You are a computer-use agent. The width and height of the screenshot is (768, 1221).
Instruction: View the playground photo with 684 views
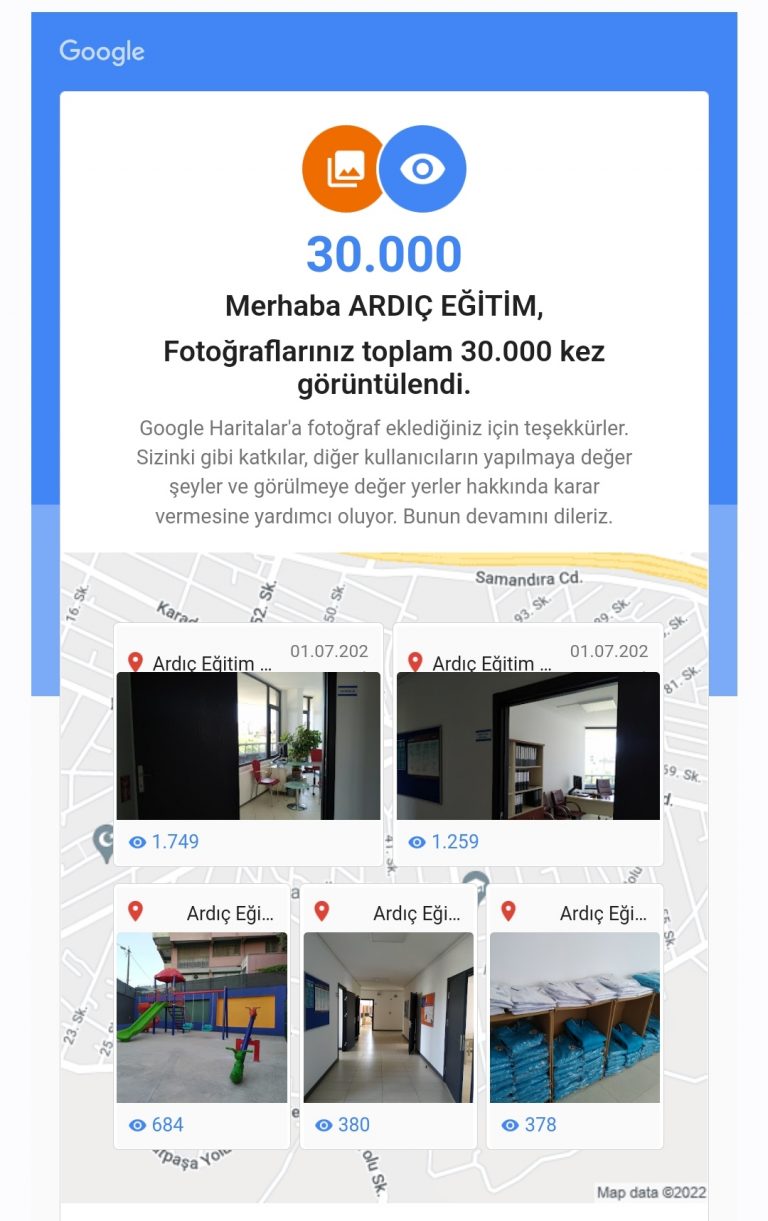(202, 1017)
